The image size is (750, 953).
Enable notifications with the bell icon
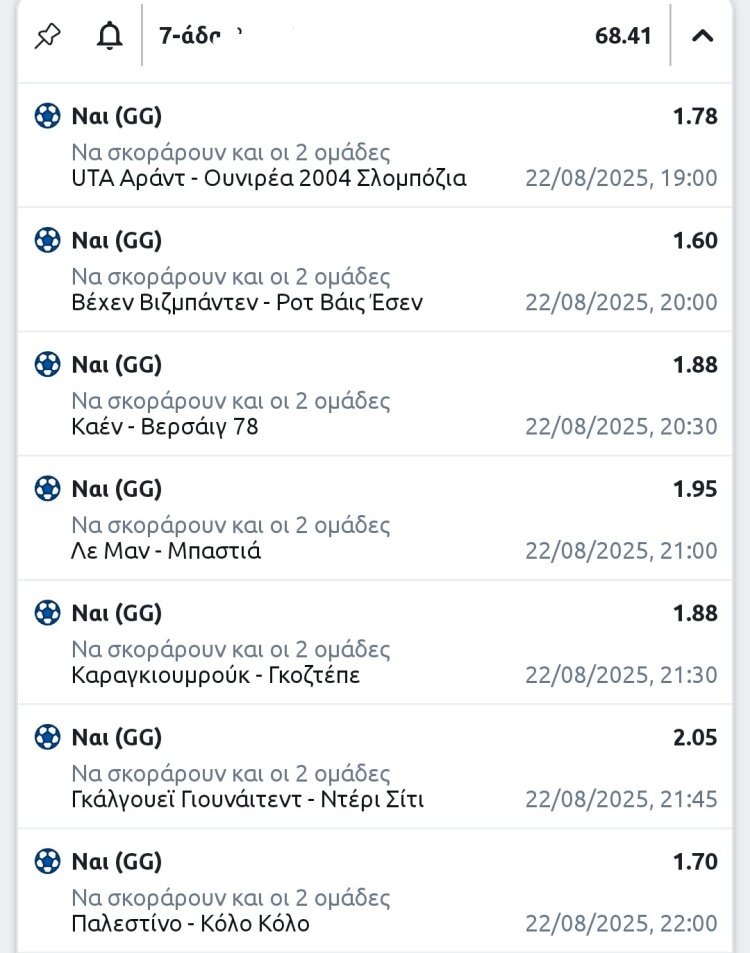[x=109, y=36]
